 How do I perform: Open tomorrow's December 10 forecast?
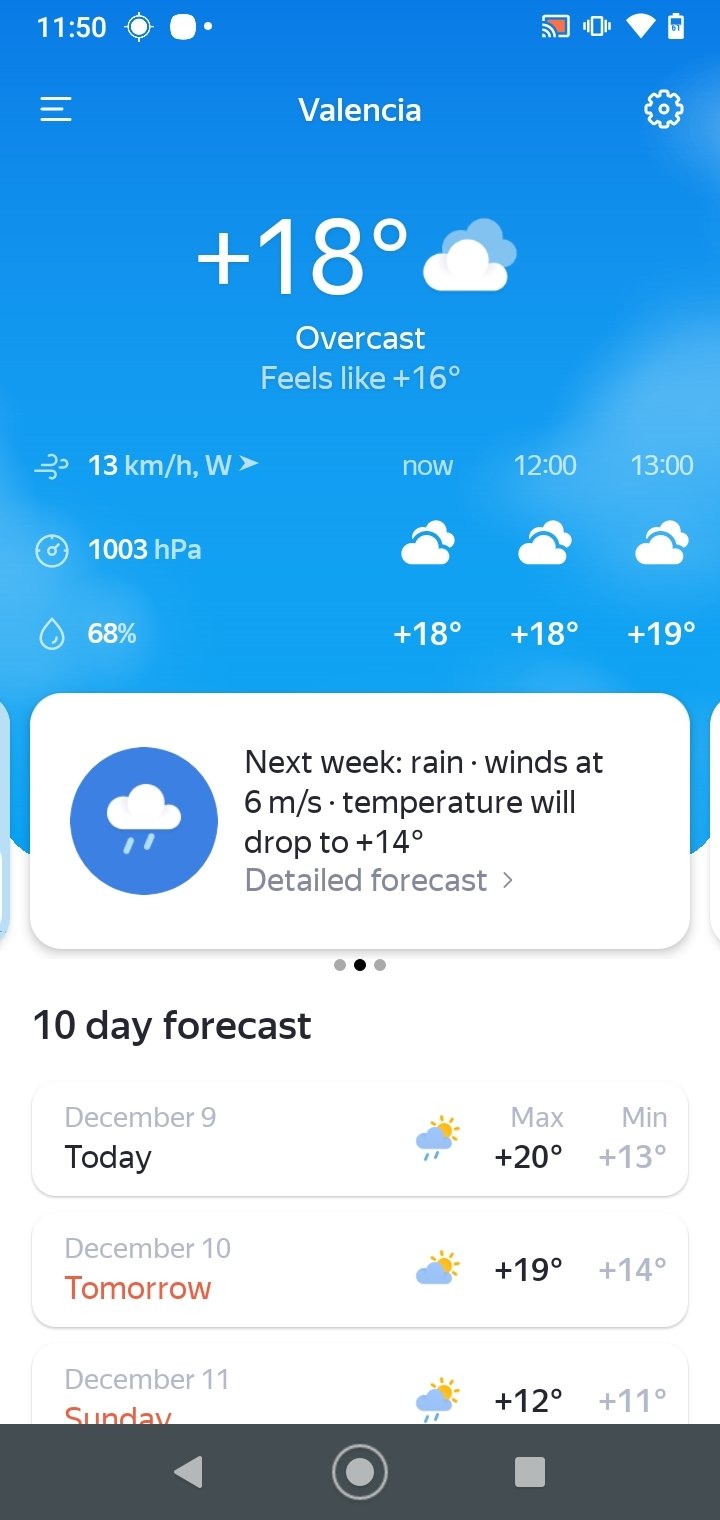click(360, 1269)
